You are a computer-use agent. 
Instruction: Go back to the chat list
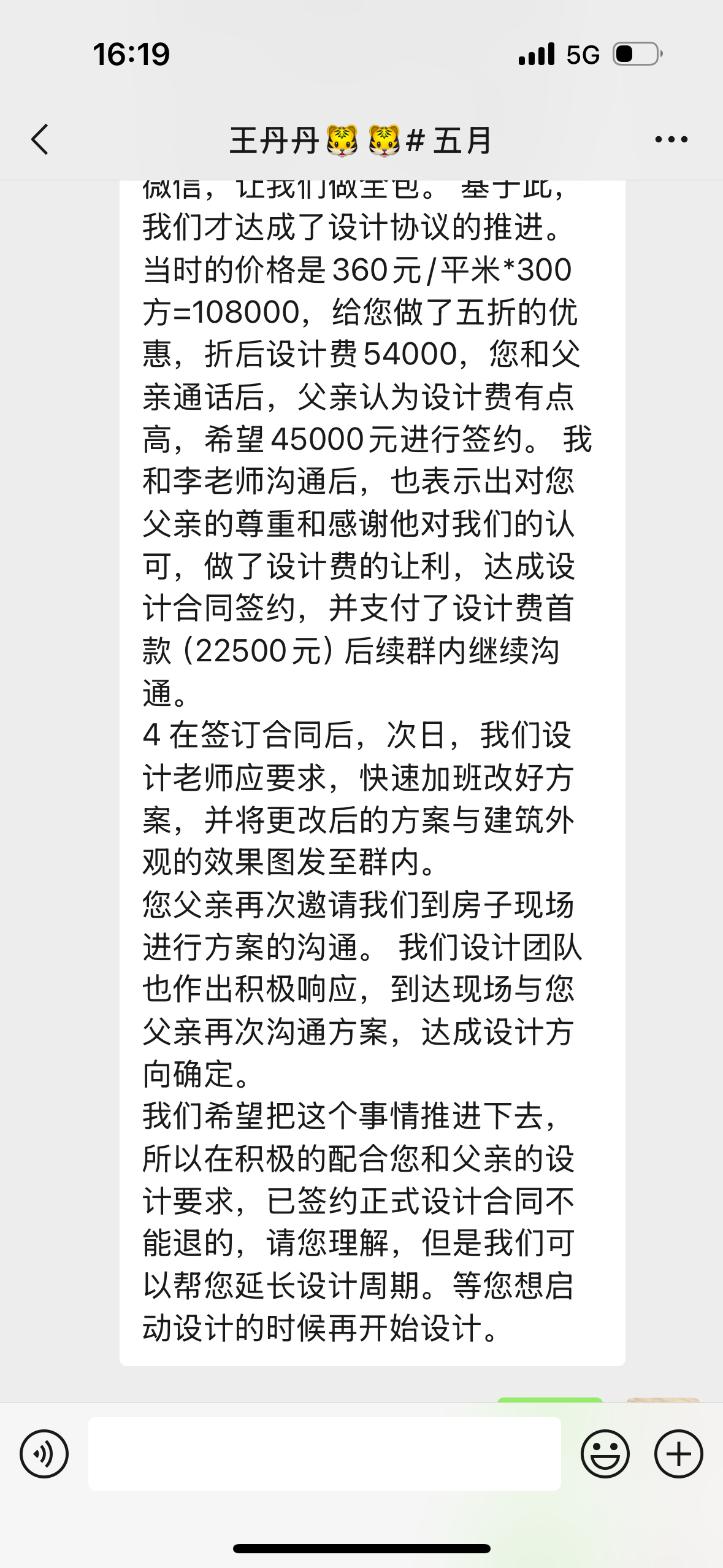click(40, 140)
